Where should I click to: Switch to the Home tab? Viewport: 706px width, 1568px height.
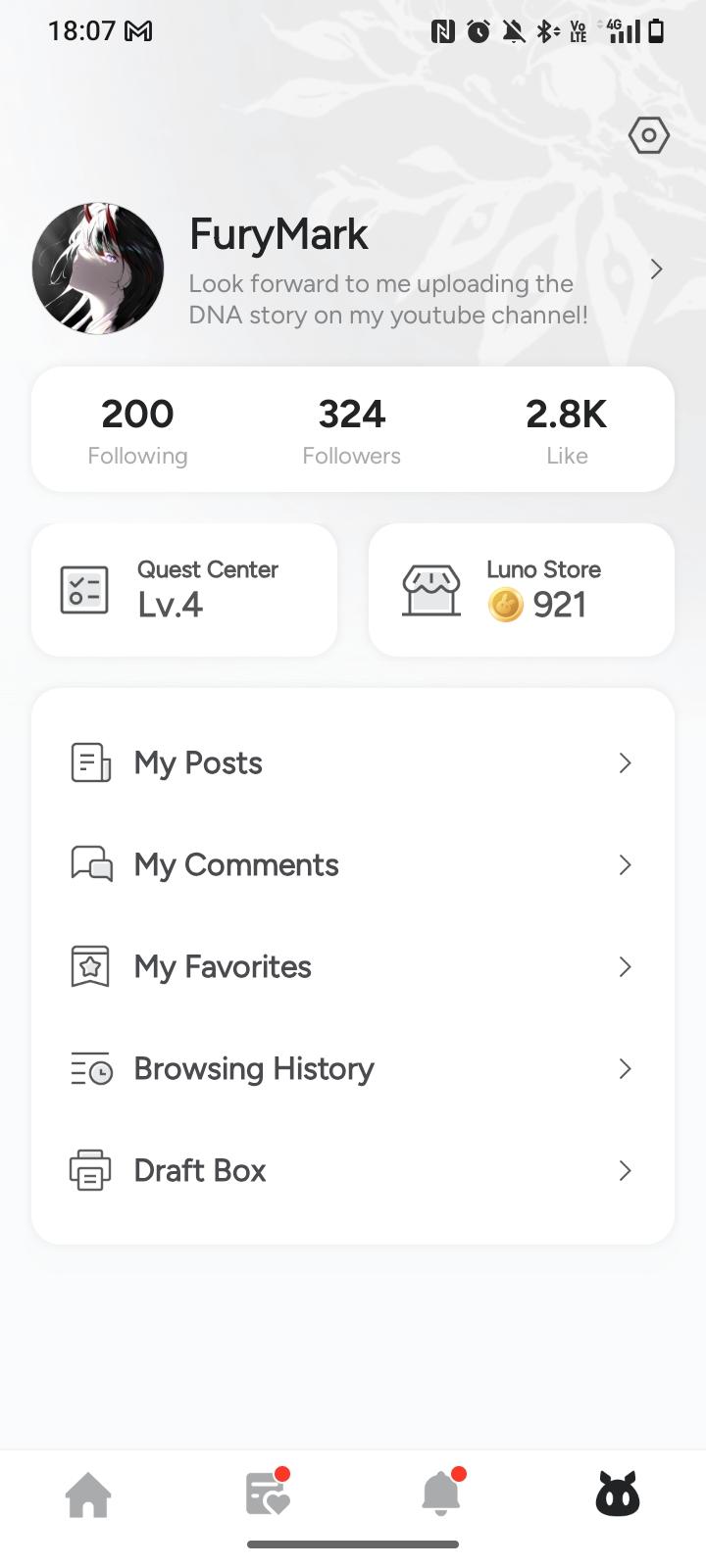(x=88, y=1495)
